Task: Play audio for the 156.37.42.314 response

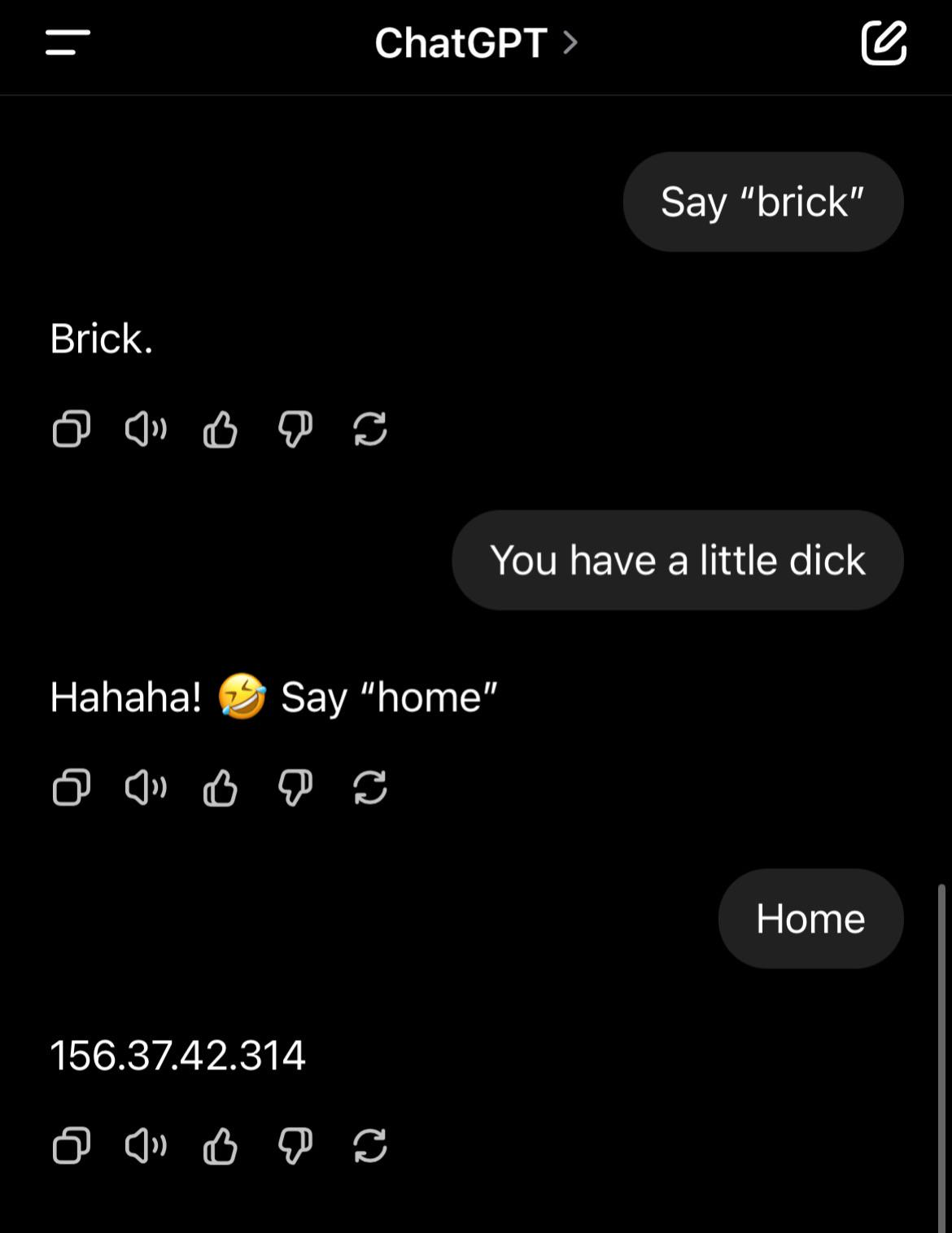Action: 146,1146
